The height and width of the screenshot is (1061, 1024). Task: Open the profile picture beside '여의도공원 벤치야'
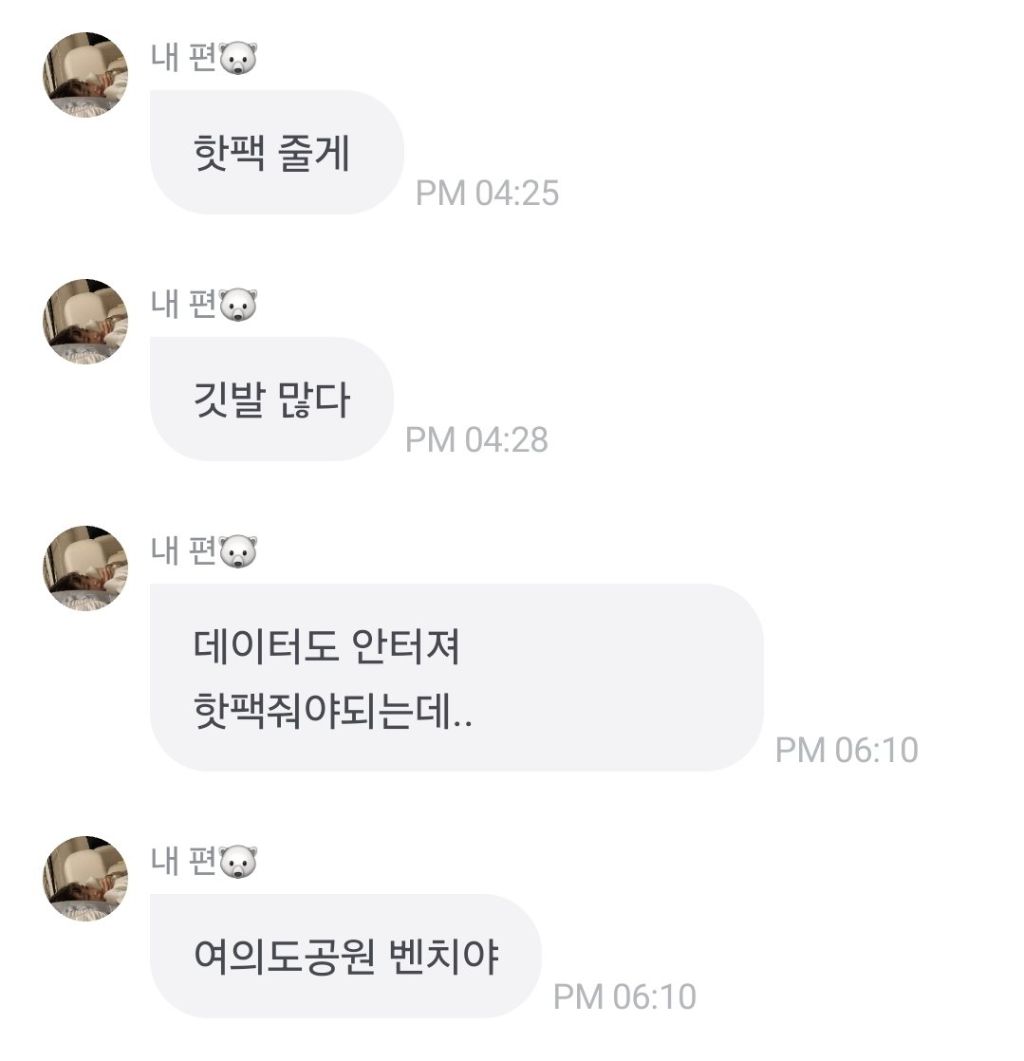tap(88, 880)
